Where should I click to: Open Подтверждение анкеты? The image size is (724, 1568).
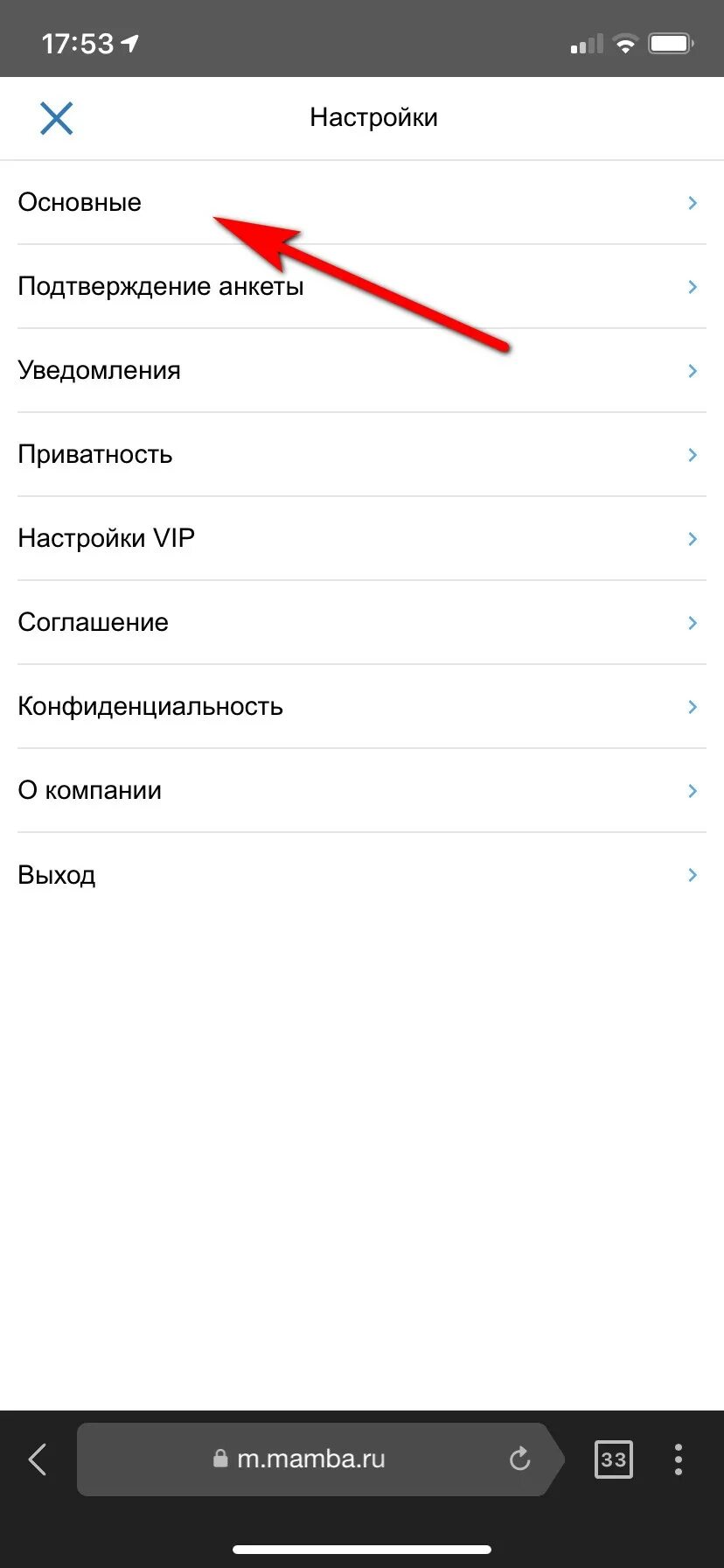coord(161,286)
